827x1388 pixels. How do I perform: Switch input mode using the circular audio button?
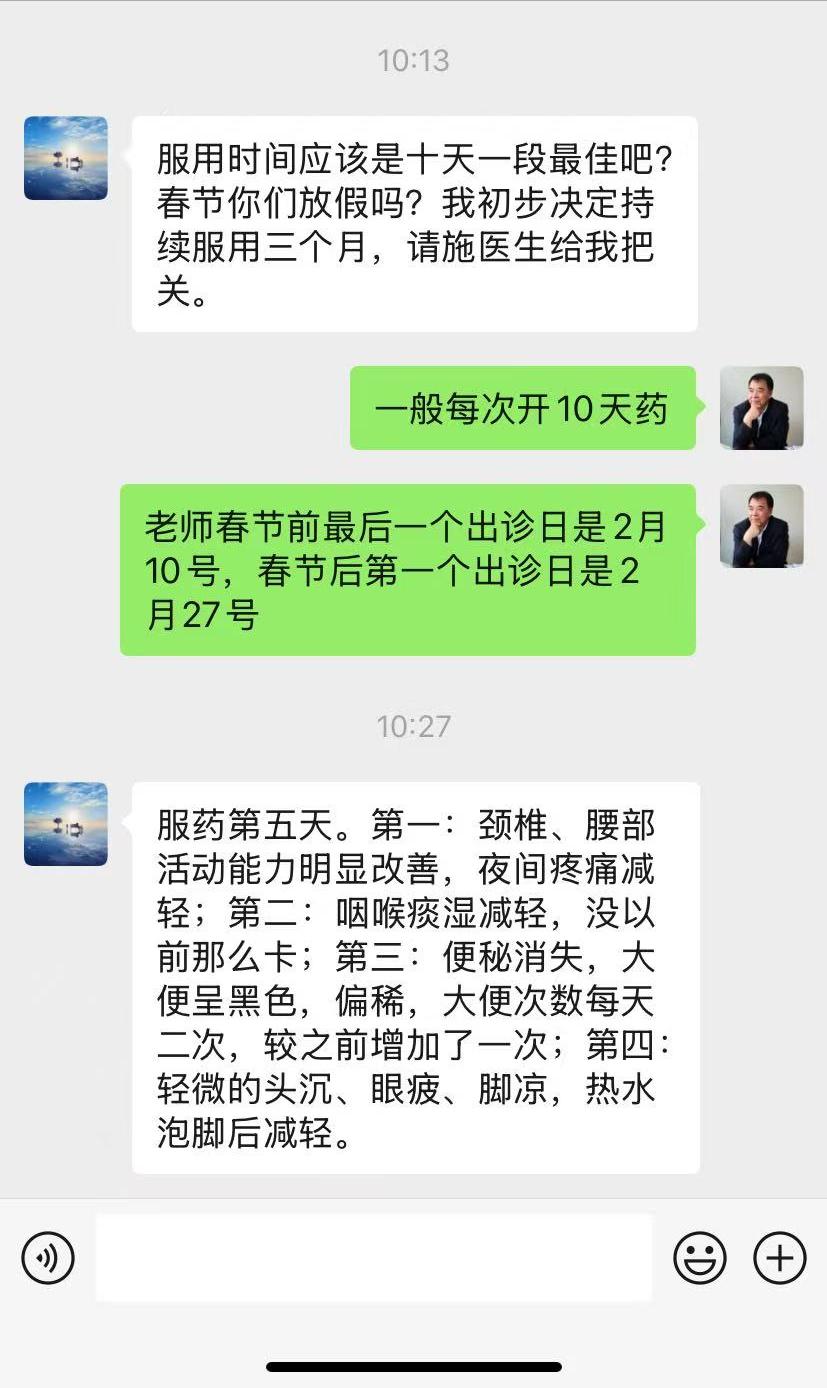46,1257
